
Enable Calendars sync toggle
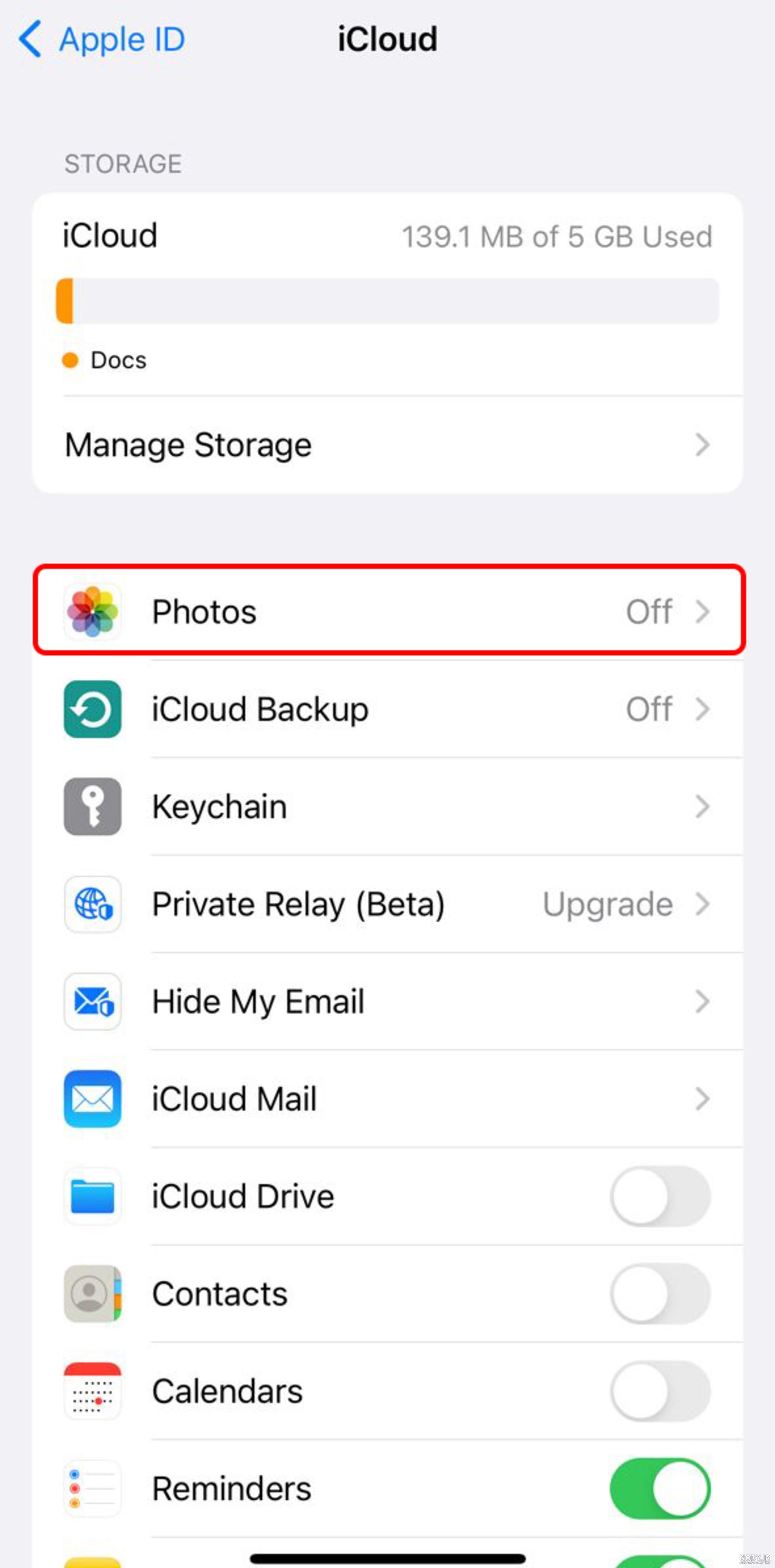[660, 1391]
